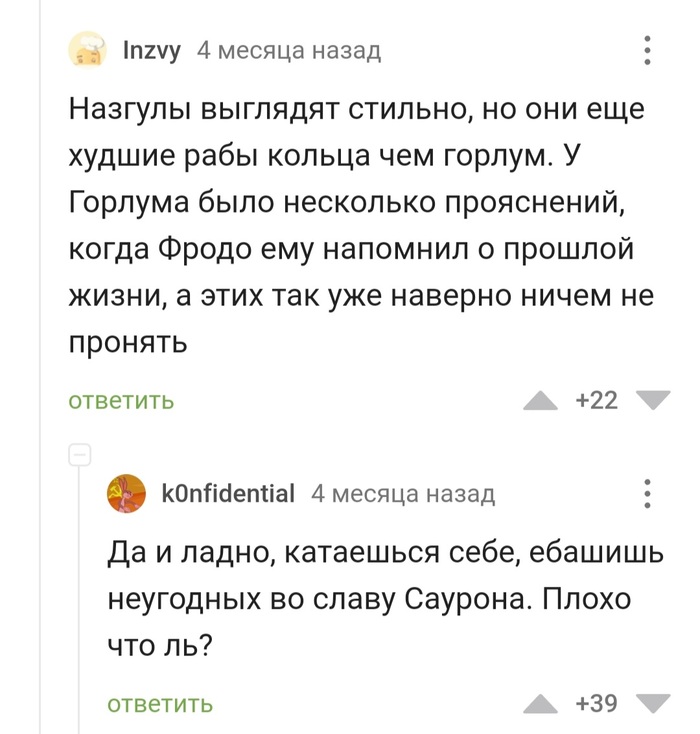Viewport: 700px width, 734px height.
Task: Downvote k0nfidential's comment with +39
Action: coord(654,703)
